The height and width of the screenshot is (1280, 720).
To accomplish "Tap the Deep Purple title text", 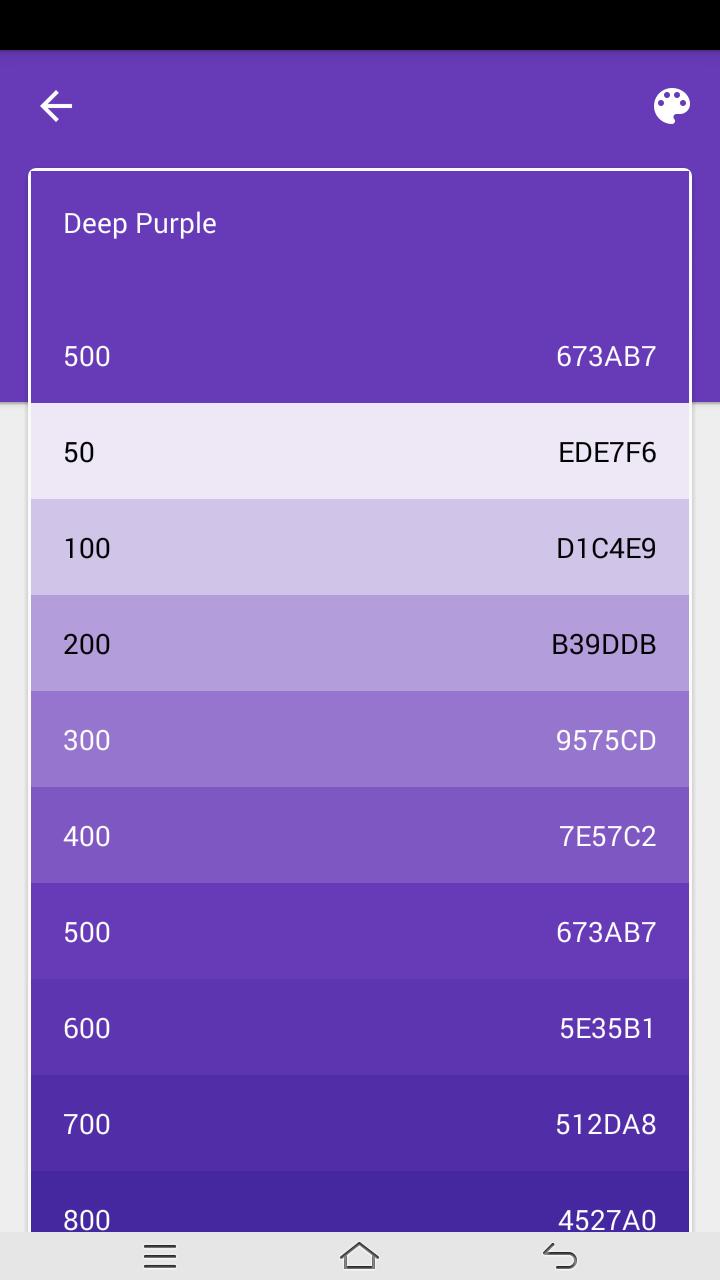I will tap(140, 224).
